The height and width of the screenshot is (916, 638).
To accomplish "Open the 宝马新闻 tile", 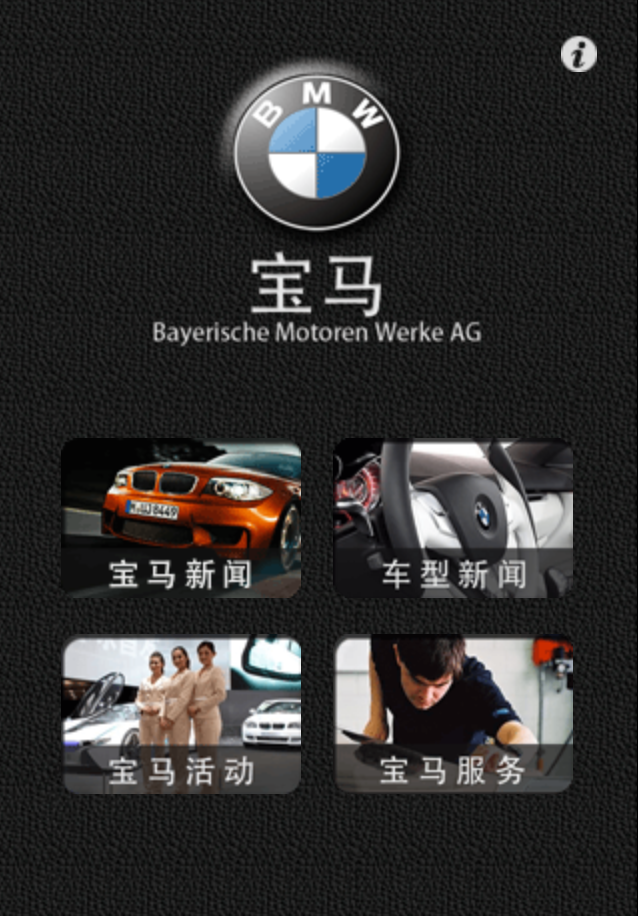I will (x=181, y=518).
